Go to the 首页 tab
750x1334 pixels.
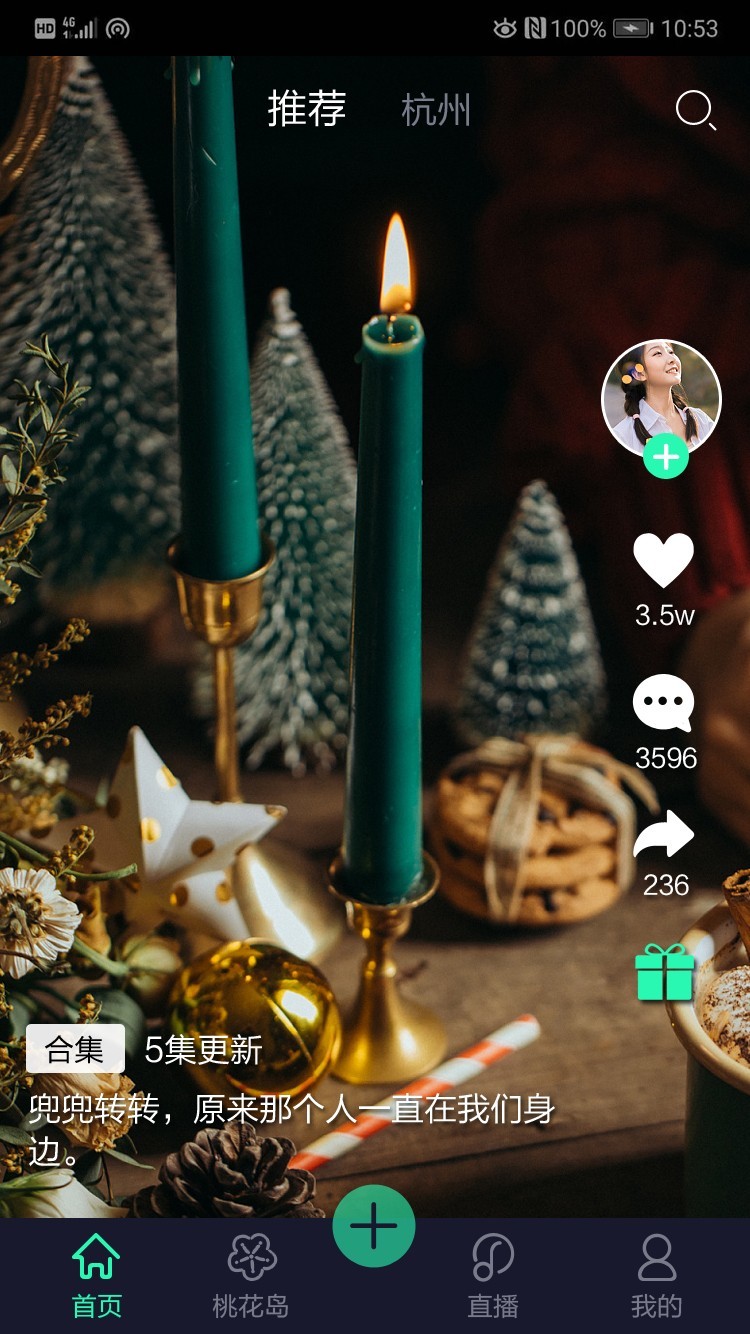(x=97, y=1276)
